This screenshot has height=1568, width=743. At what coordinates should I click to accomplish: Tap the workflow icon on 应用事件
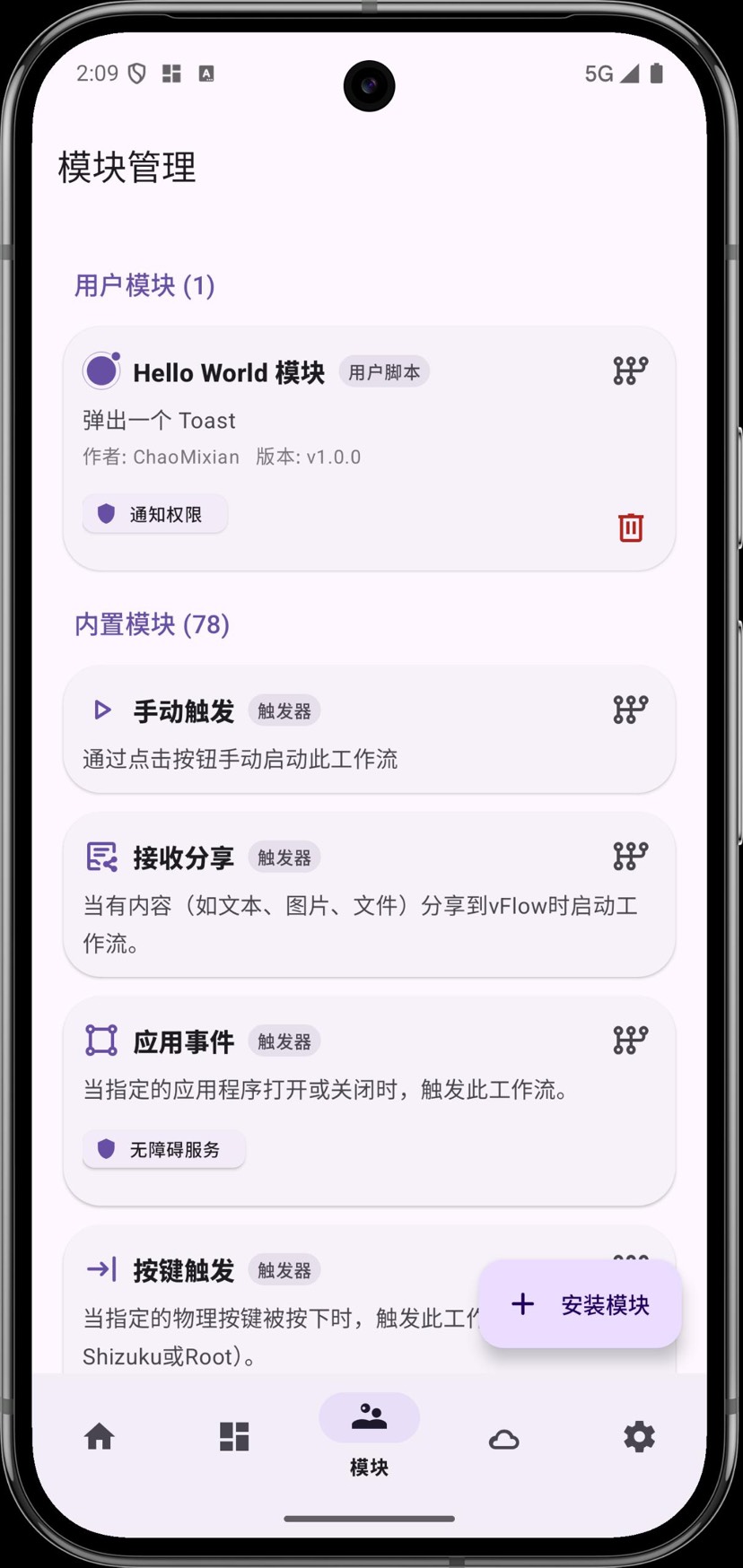pyautogui.click(x=630, y=1041)
